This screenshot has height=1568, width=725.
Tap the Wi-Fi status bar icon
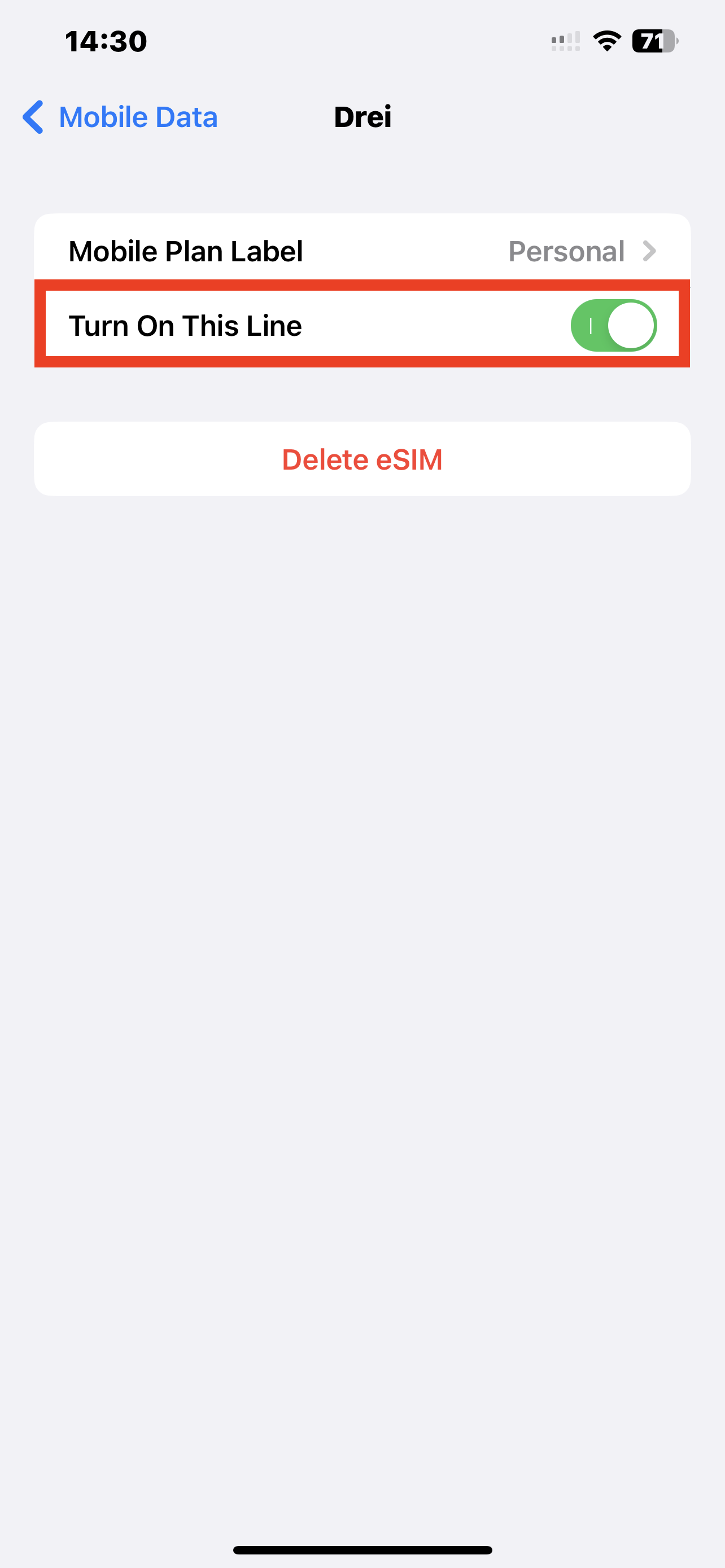(x=606, y=40)
